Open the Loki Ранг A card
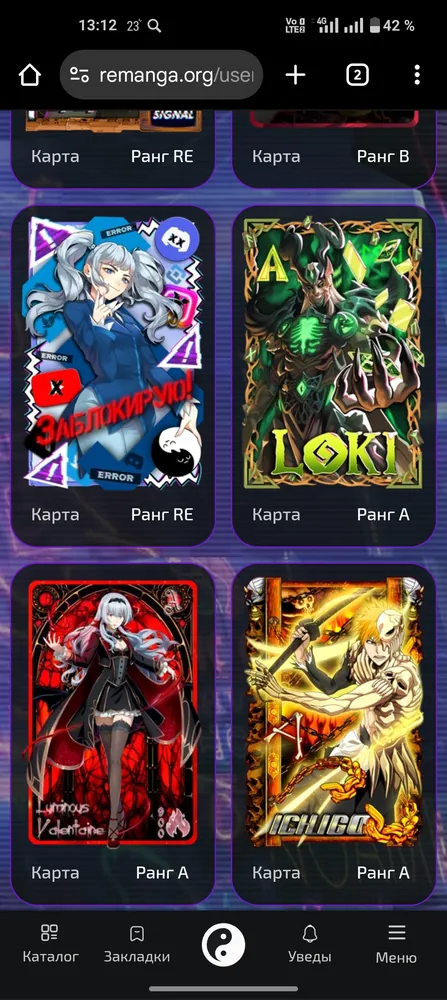The width and height of the screenshot is (447, 1000). coord(333,376)
